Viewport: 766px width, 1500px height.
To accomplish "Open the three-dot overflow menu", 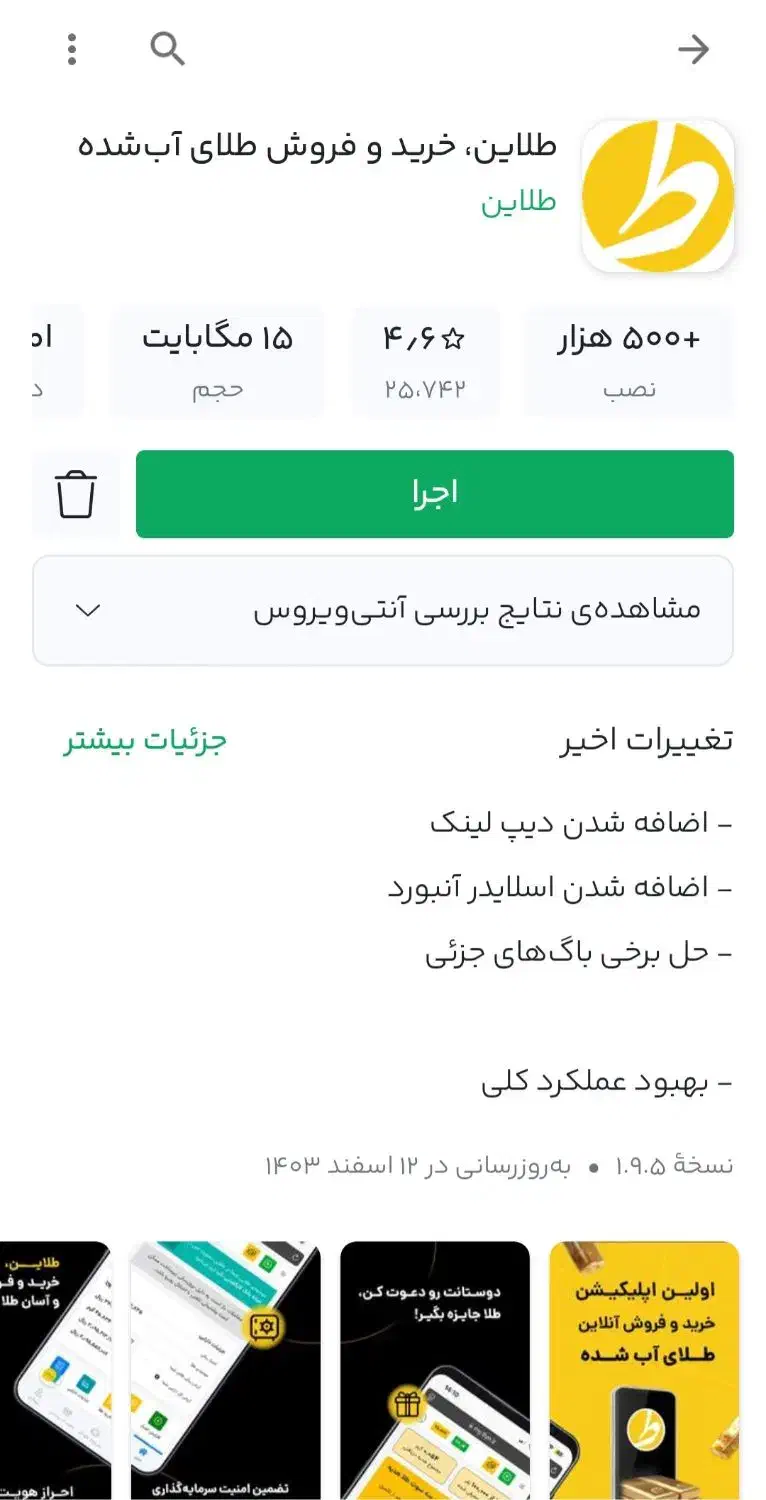I will 72,48.
